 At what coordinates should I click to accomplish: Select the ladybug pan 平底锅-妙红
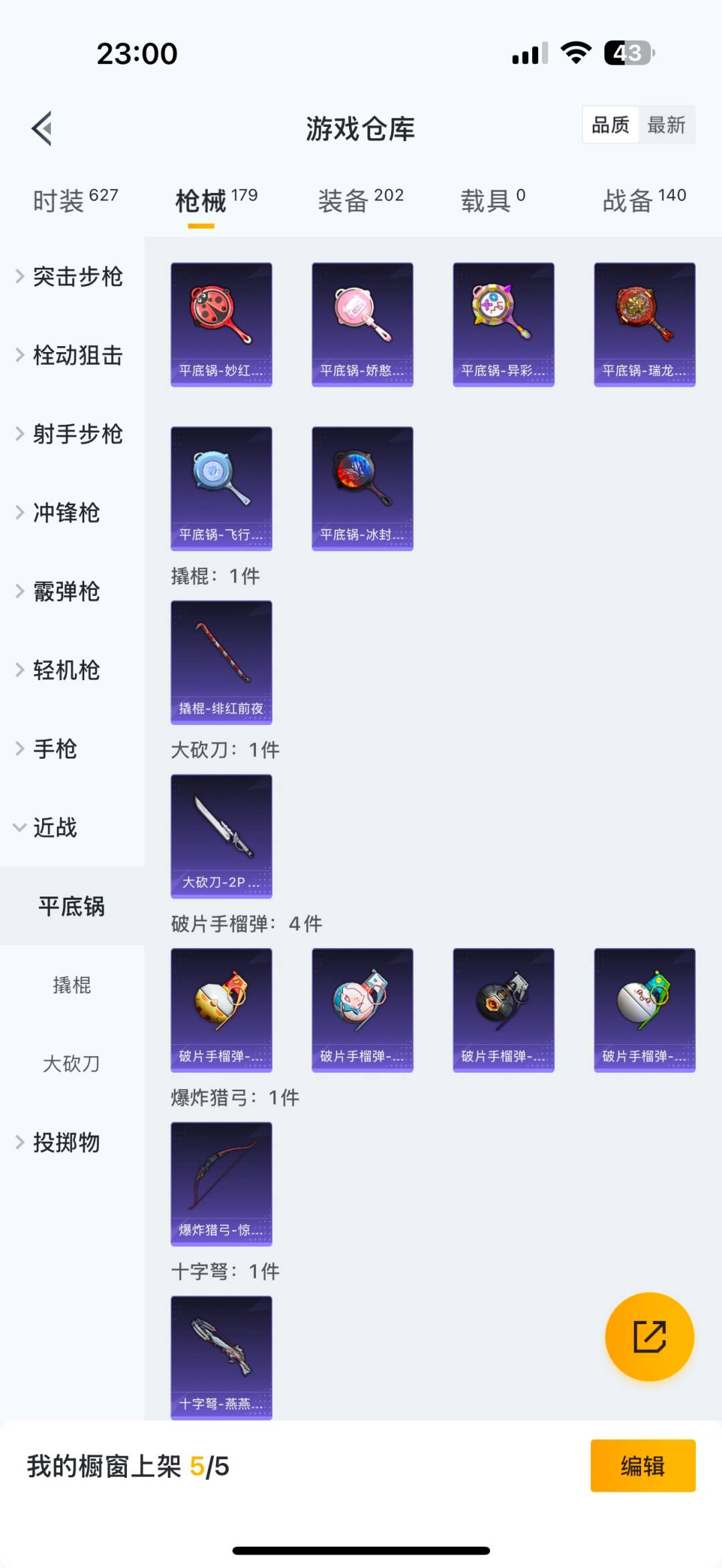pos(221,324)
